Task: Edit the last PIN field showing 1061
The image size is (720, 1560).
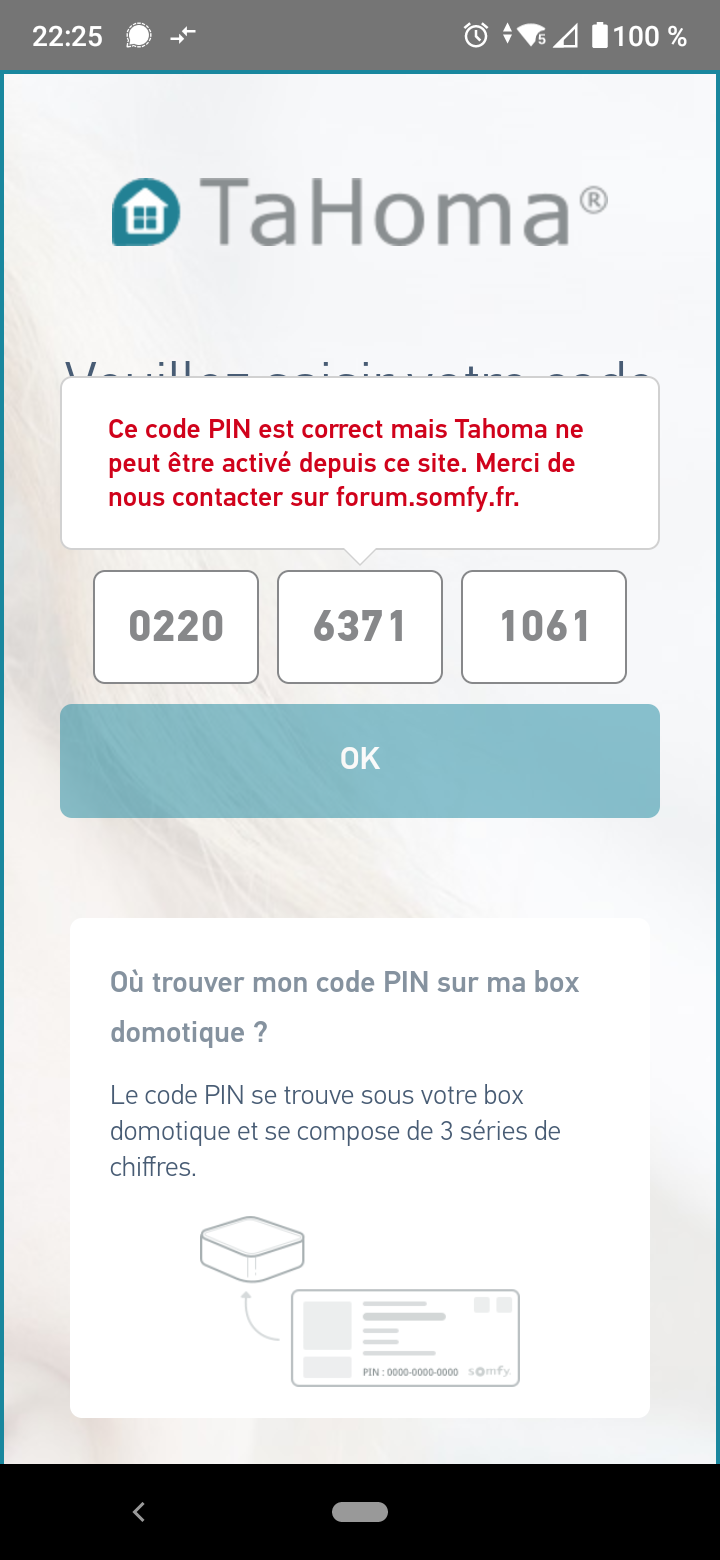Action: pos(544,627)
